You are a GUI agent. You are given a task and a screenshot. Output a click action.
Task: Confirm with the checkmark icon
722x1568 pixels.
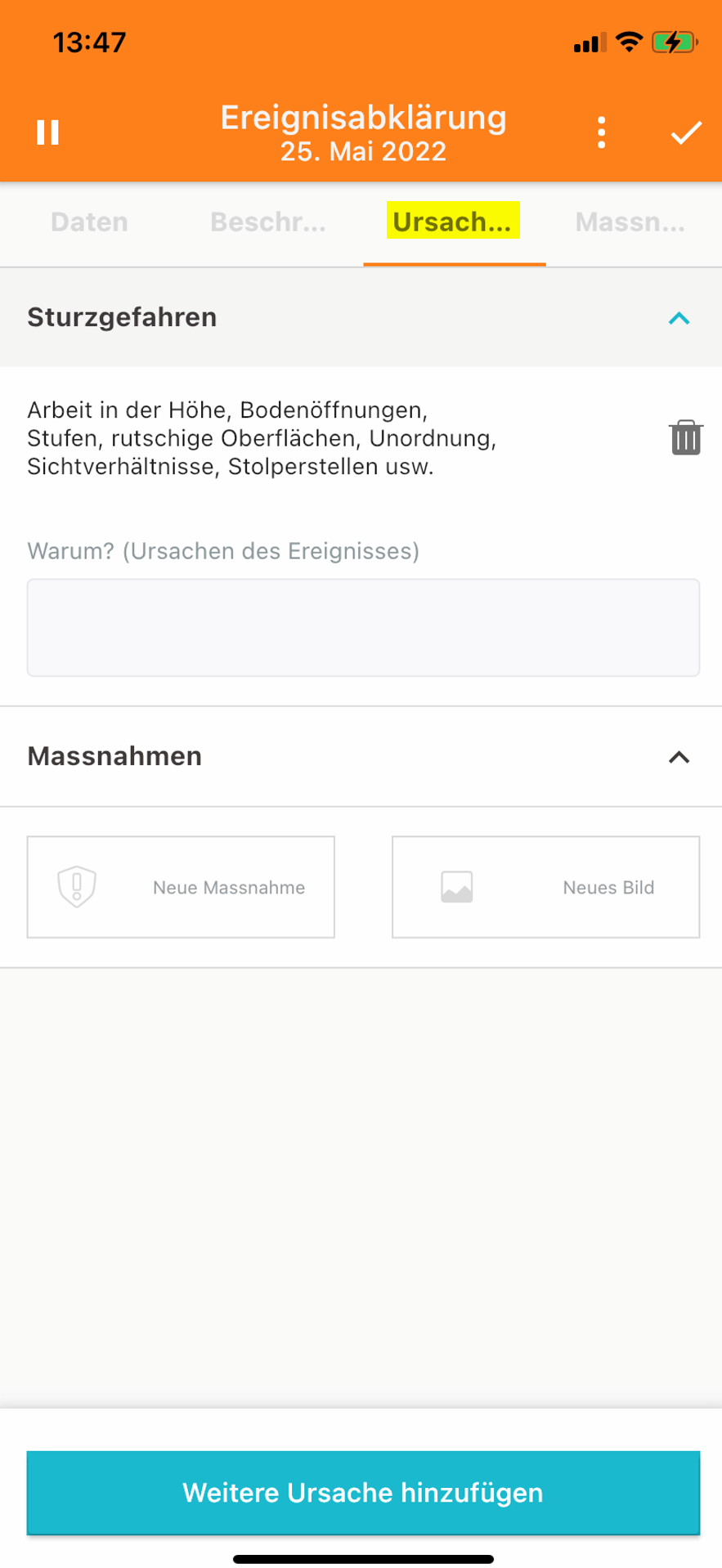pyautogui.click(x=686, y=132)
